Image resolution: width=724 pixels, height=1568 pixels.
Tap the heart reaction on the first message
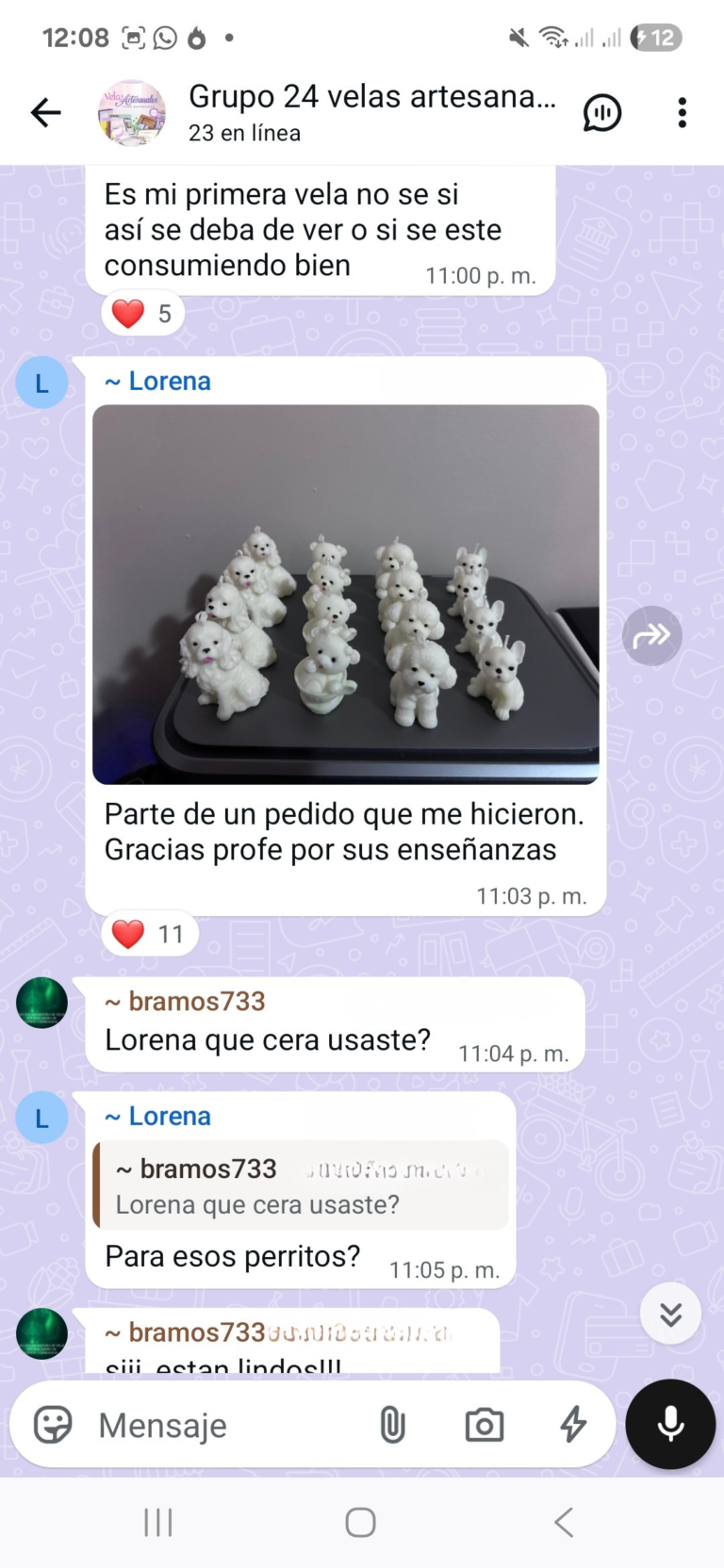pos(140,312)
